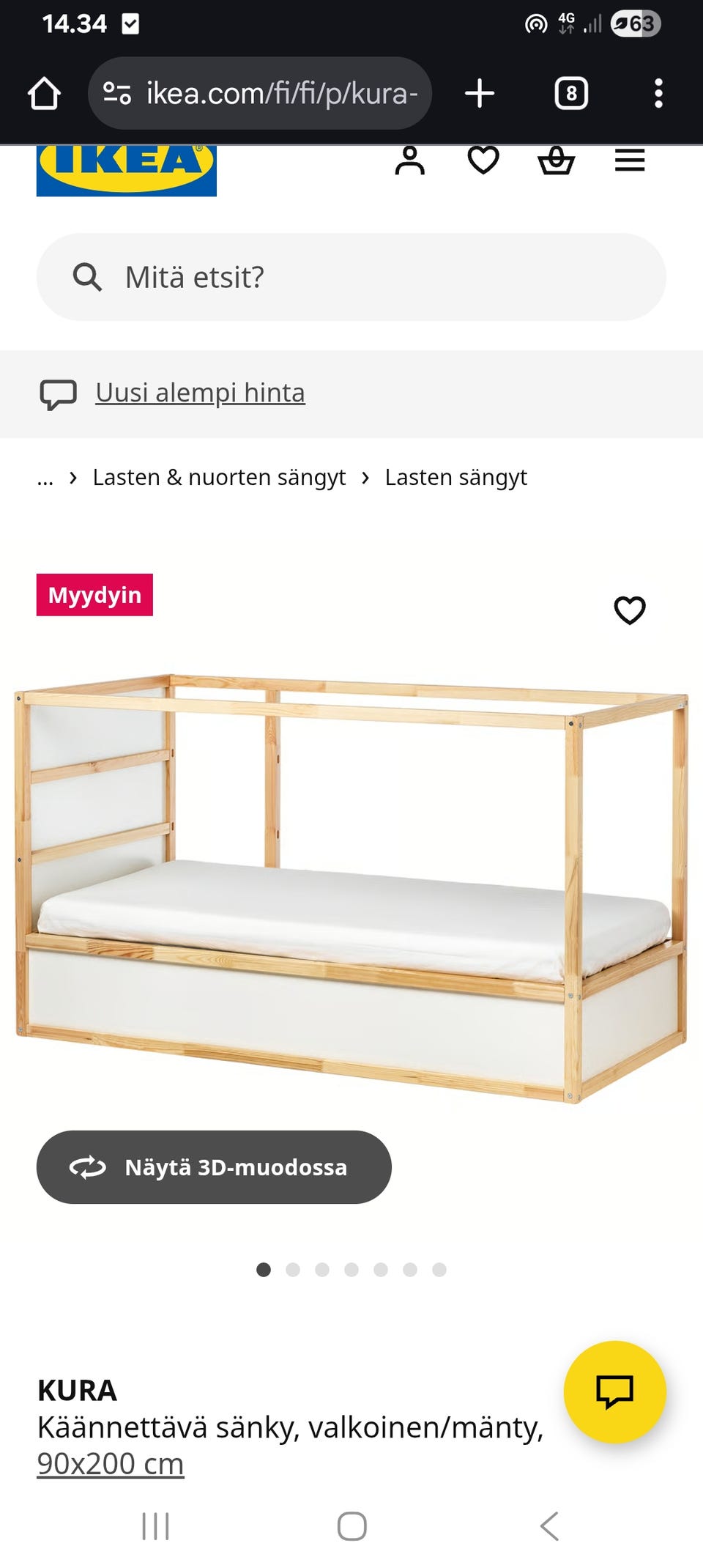This screenshot has width=703, height=1568.
Task: Open the shopping cart icon
Action: [557, 160]
